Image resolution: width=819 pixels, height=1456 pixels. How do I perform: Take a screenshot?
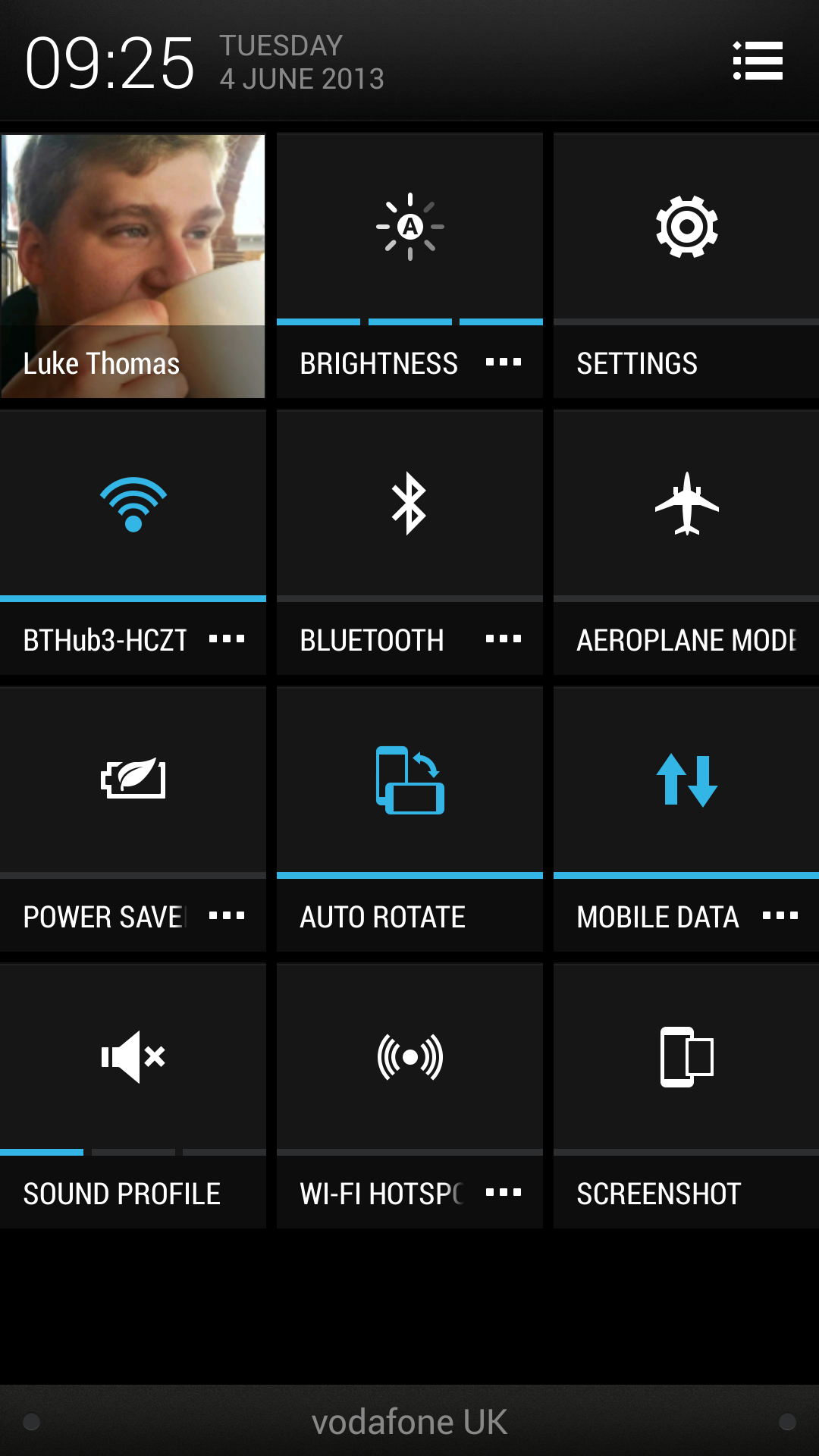point(686,1056)
